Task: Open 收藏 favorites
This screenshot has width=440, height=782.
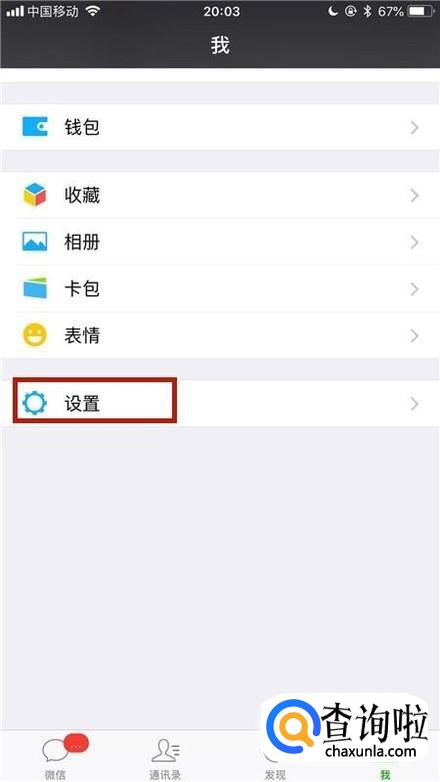Action: point(220,195)
